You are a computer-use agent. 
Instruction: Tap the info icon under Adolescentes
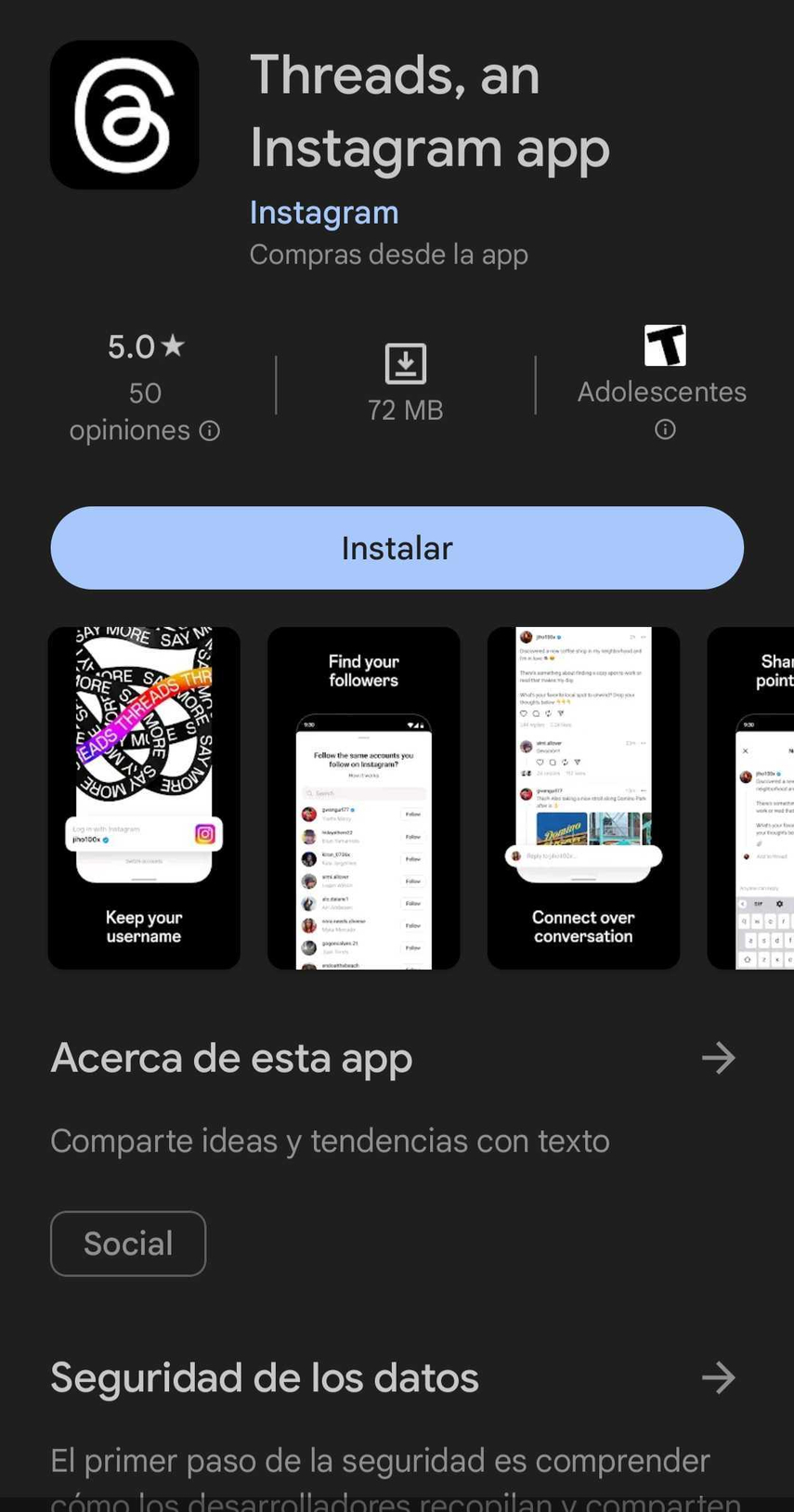click(664, 429)
